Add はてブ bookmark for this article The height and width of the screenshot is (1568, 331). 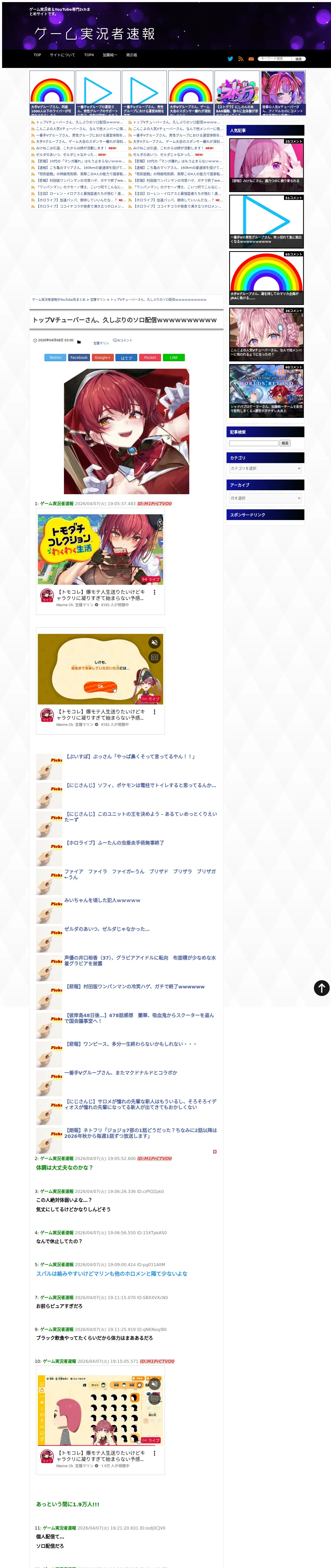coord(126,357)
